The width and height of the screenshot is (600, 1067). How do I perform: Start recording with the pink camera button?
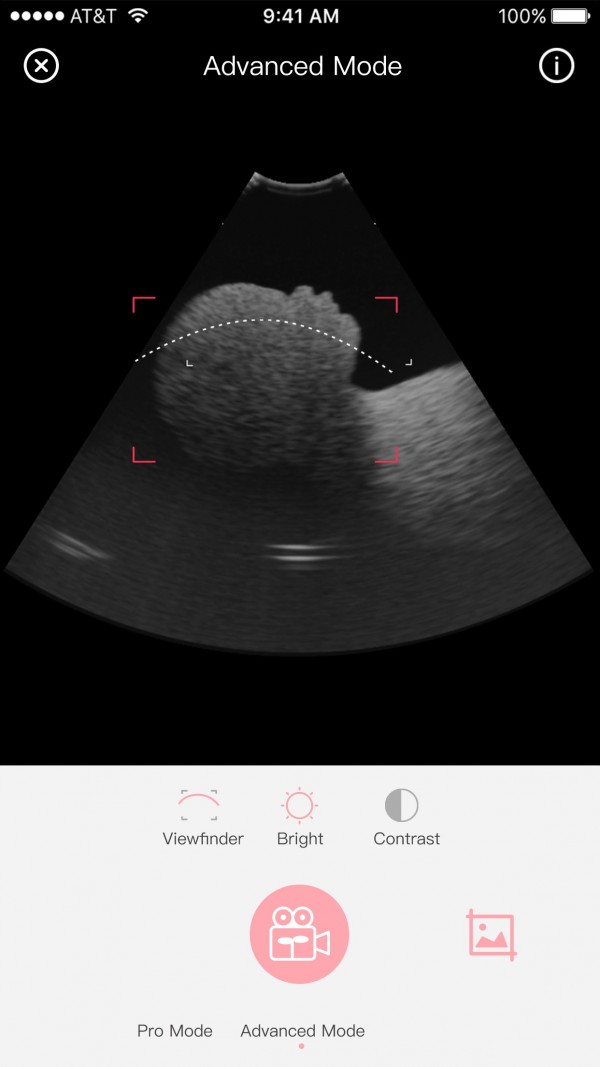pos(299,934)
